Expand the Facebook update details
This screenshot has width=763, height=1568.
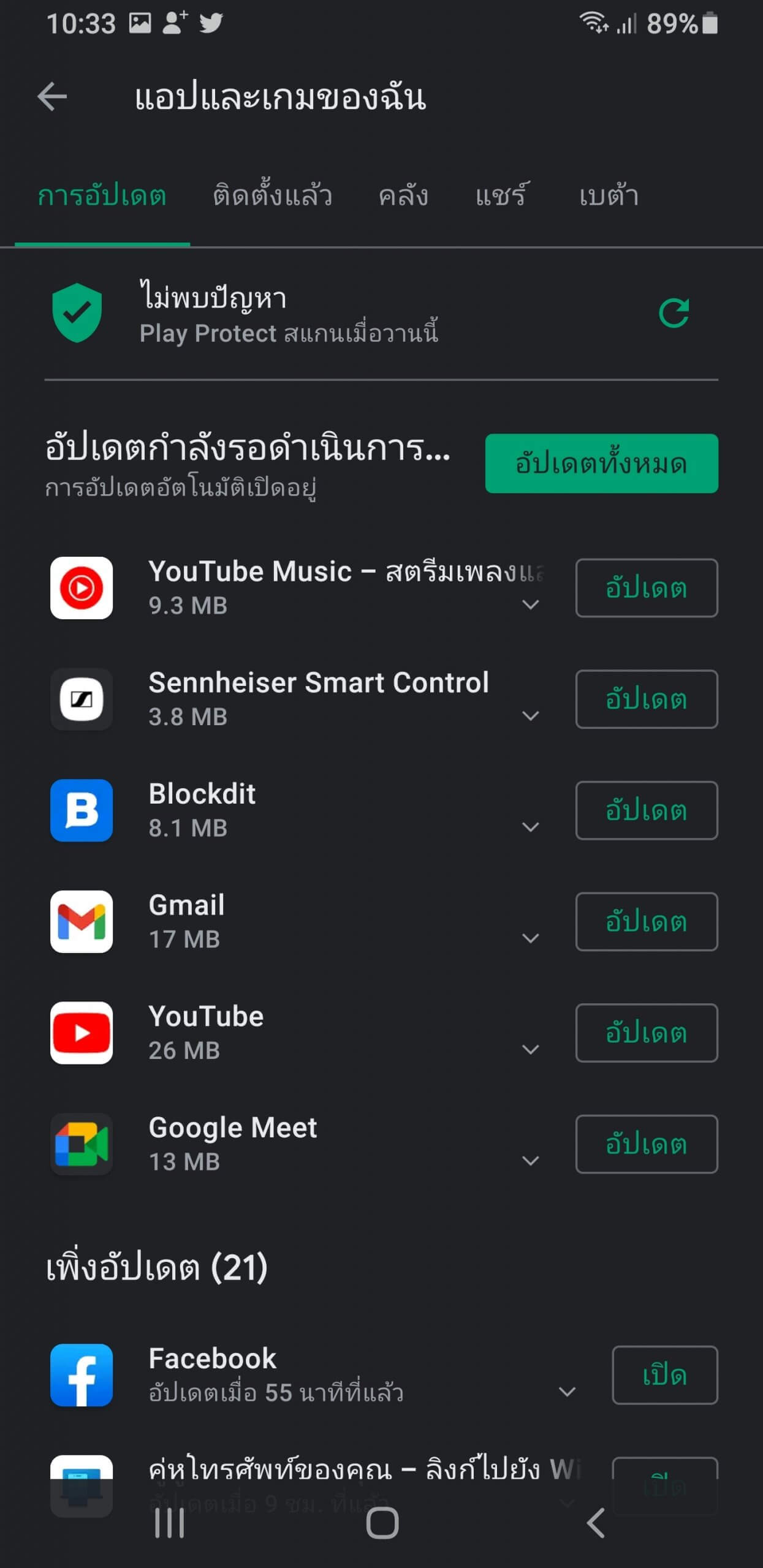click(x=567, y=1392)
